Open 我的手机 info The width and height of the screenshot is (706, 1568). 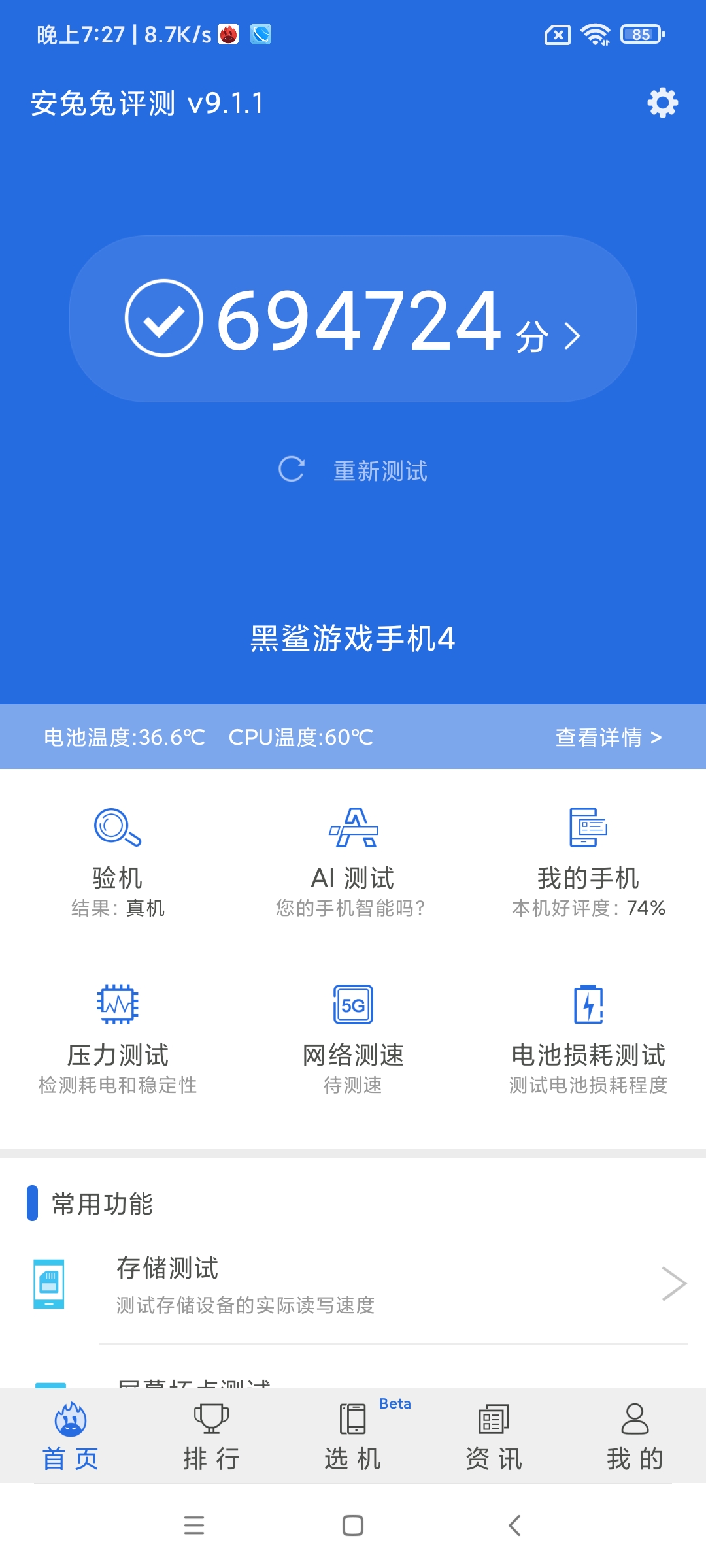(x=588, y=862)
